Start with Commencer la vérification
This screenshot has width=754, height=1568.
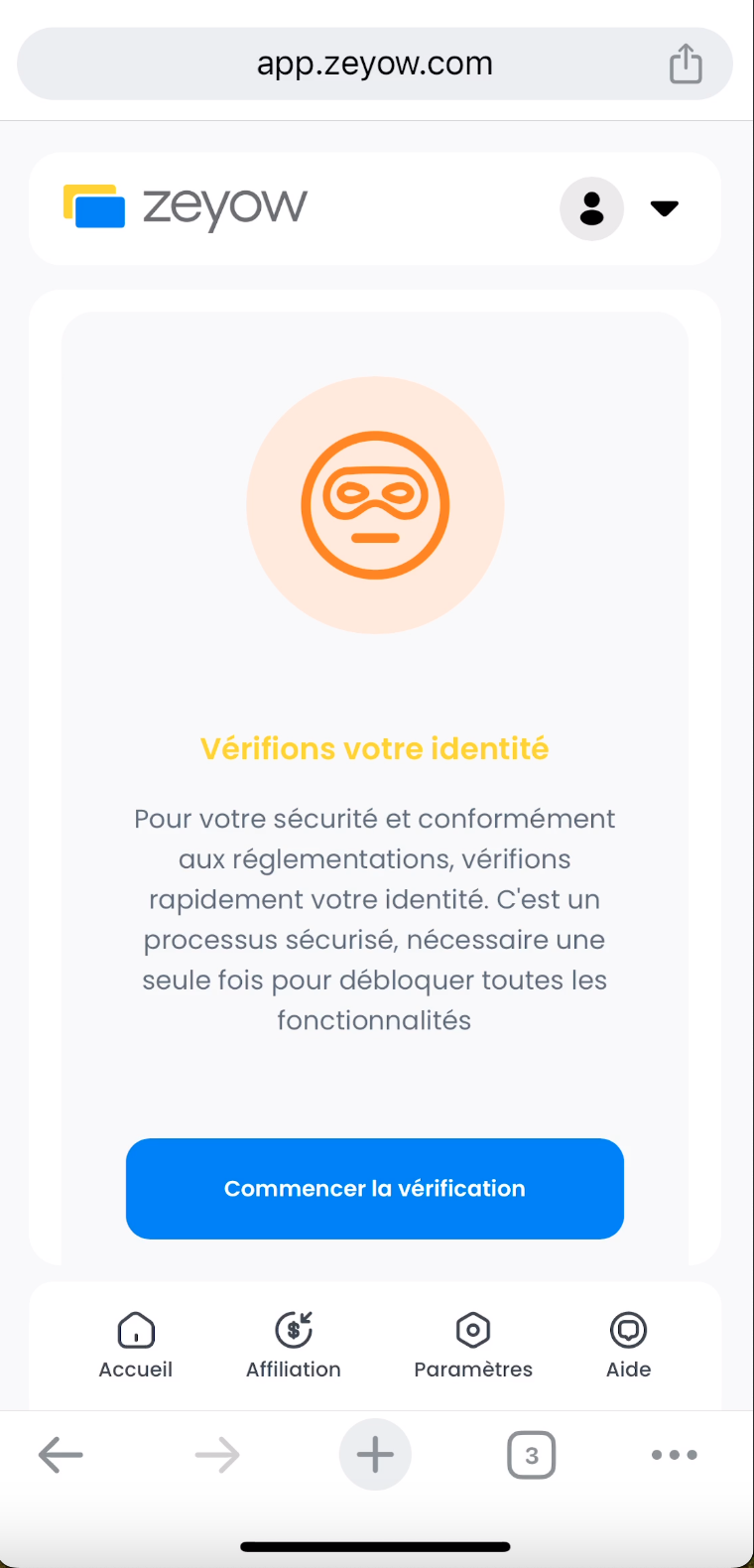coord(375,1188)
